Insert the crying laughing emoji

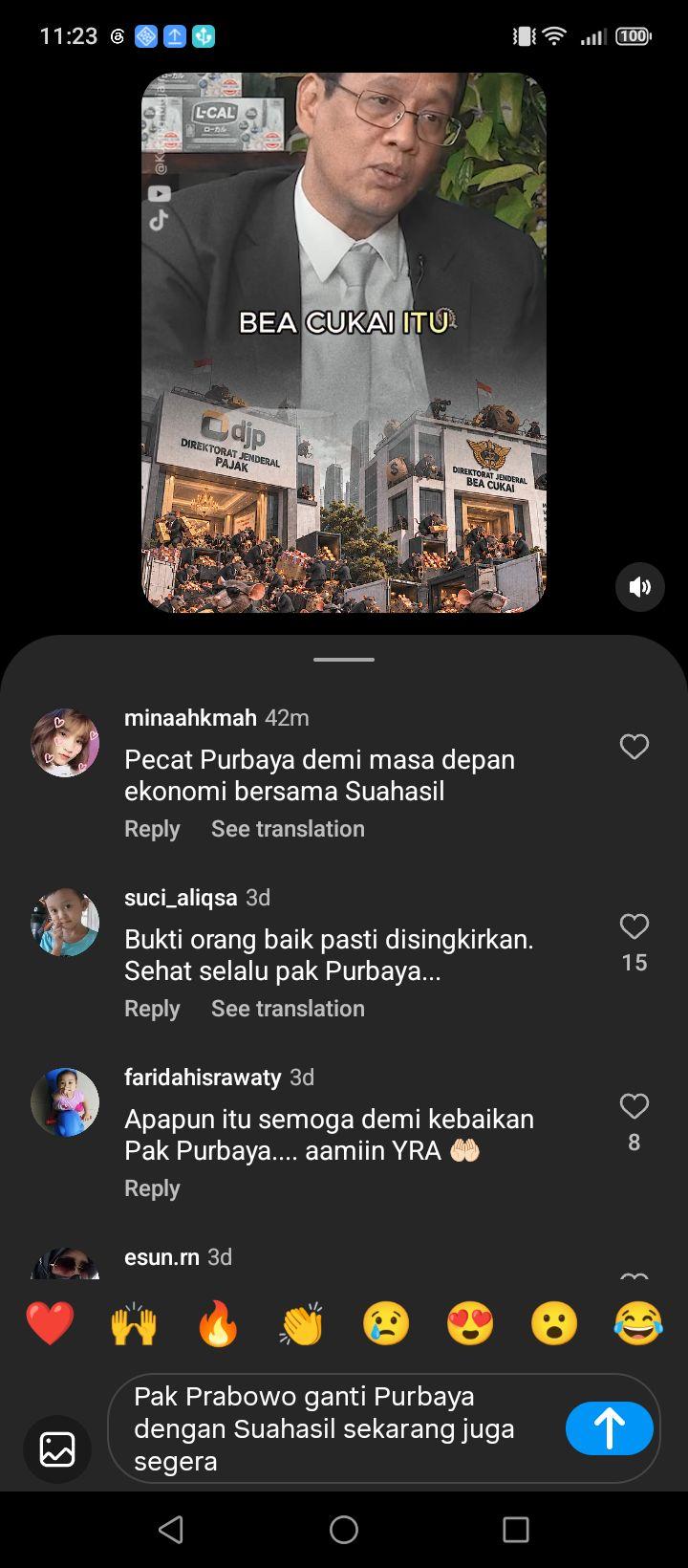(638, 1325)
